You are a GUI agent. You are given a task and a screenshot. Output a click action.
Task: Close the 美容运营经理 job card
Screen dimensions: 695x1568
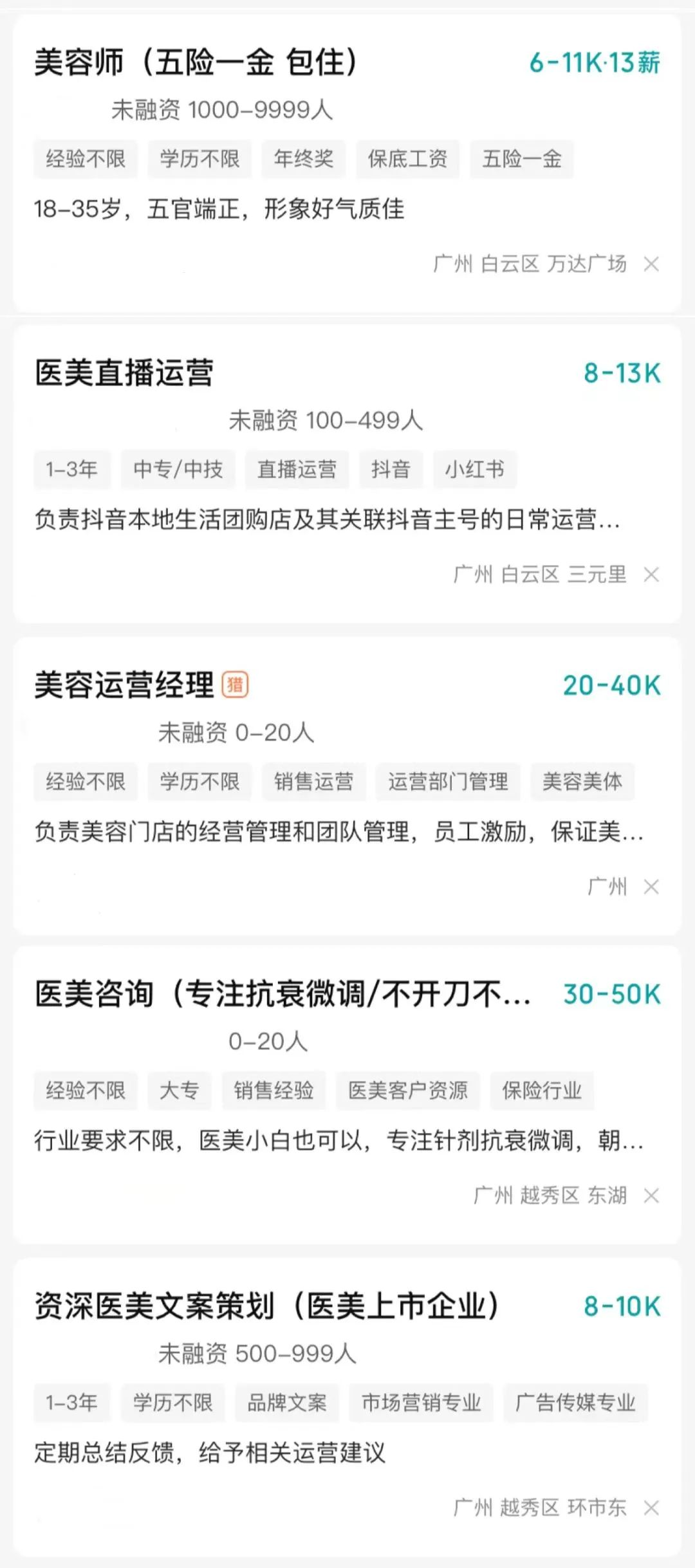[651, 887]
